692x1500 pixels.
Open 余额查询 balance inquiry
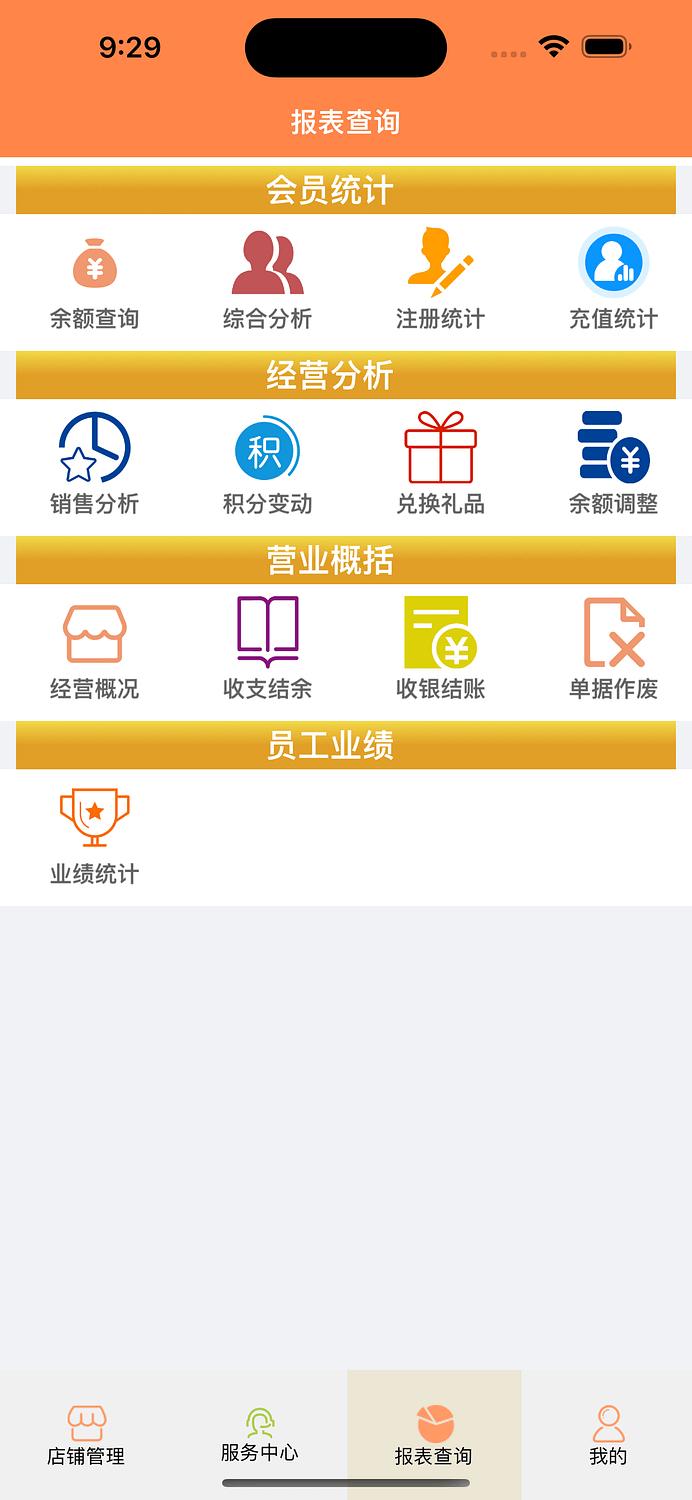point(95,283)
